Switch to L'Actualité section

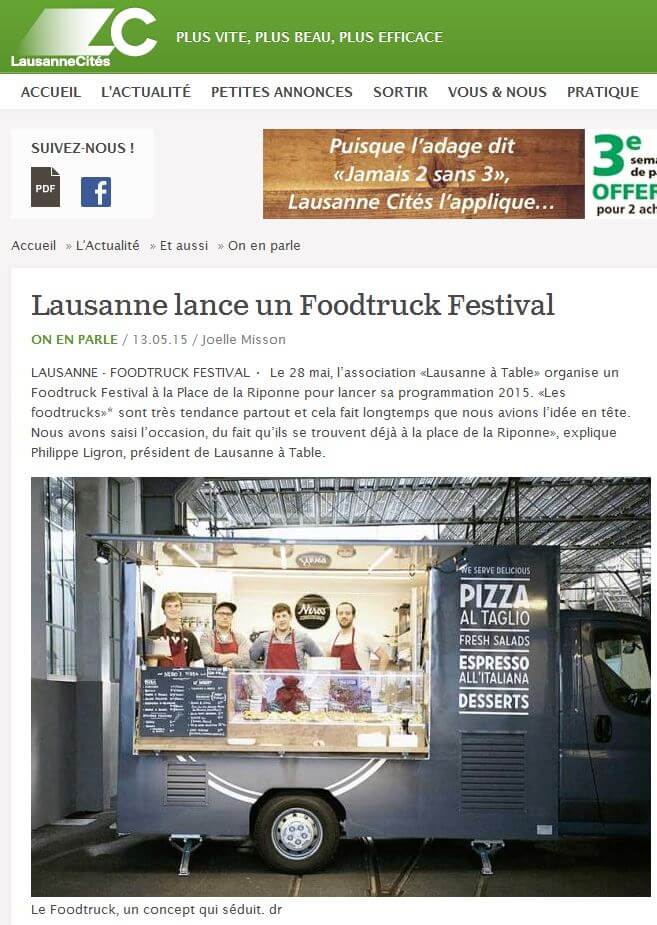pyautogui.click(x=145, y=92)
